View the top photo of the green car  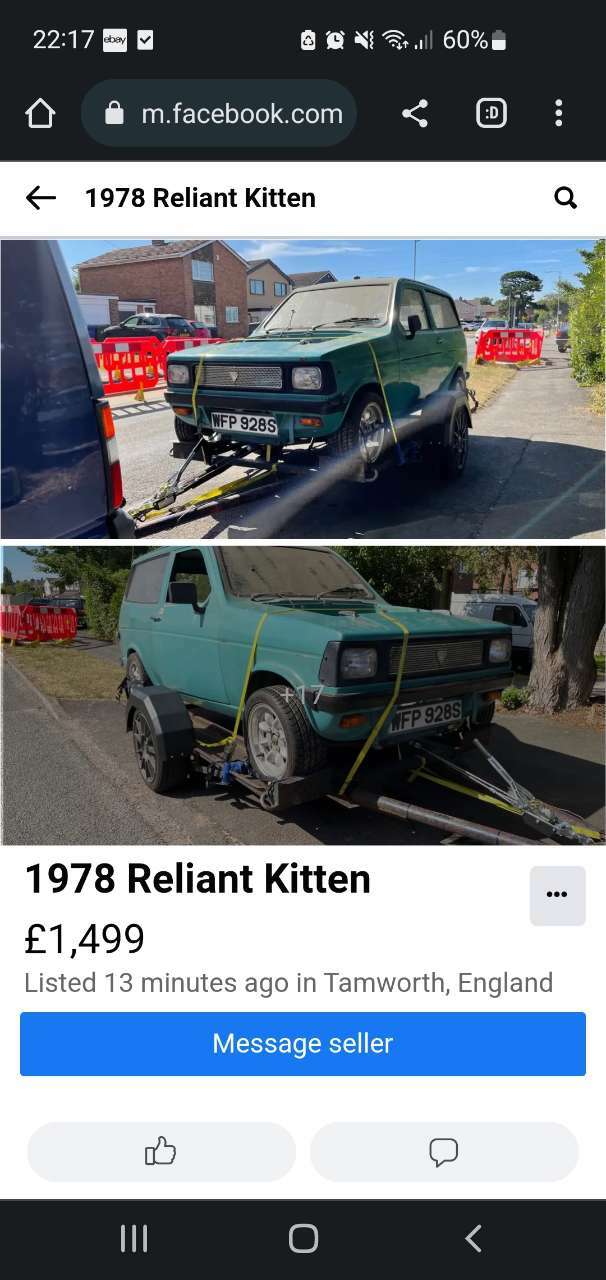coord(303,389)
